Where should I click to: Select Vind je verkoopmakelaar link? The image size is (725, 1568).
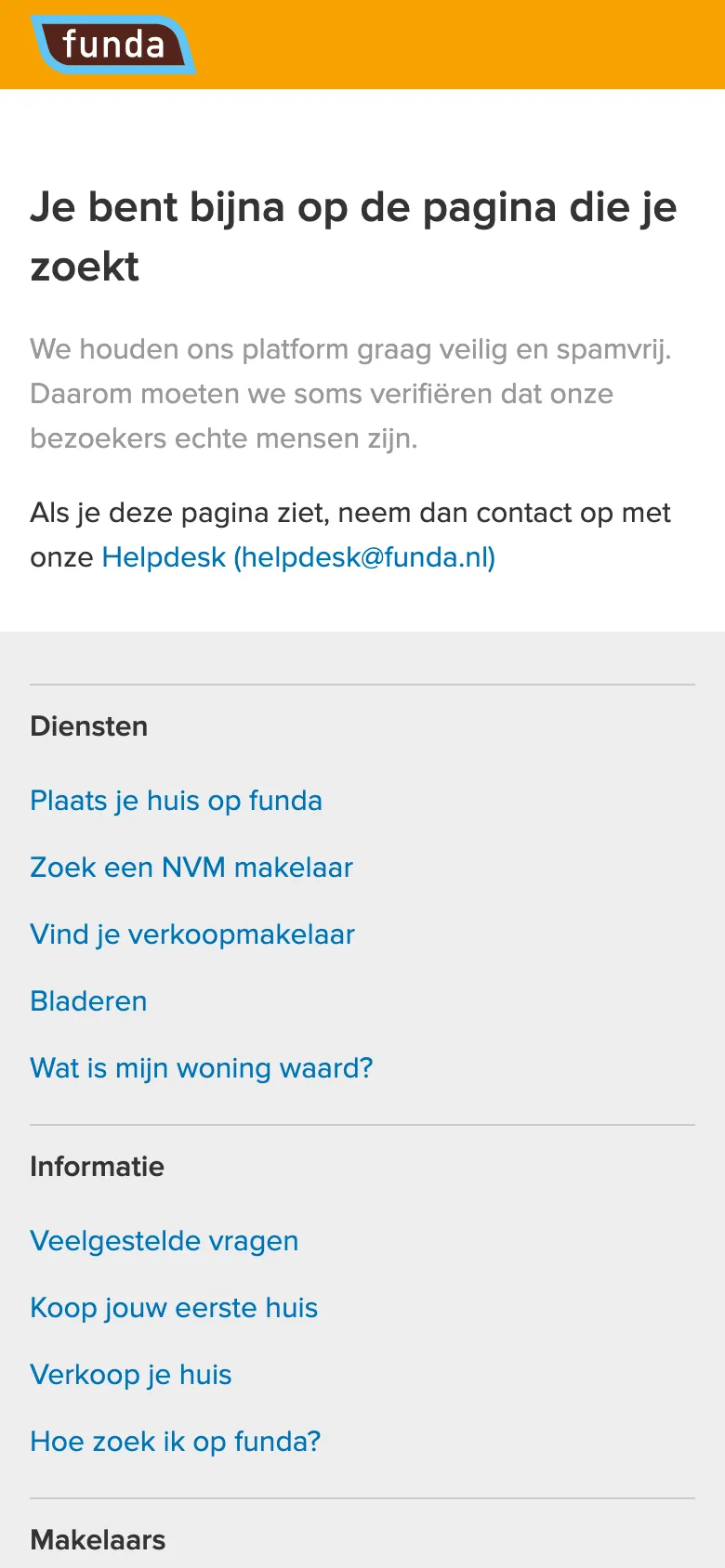coord(192,934)
